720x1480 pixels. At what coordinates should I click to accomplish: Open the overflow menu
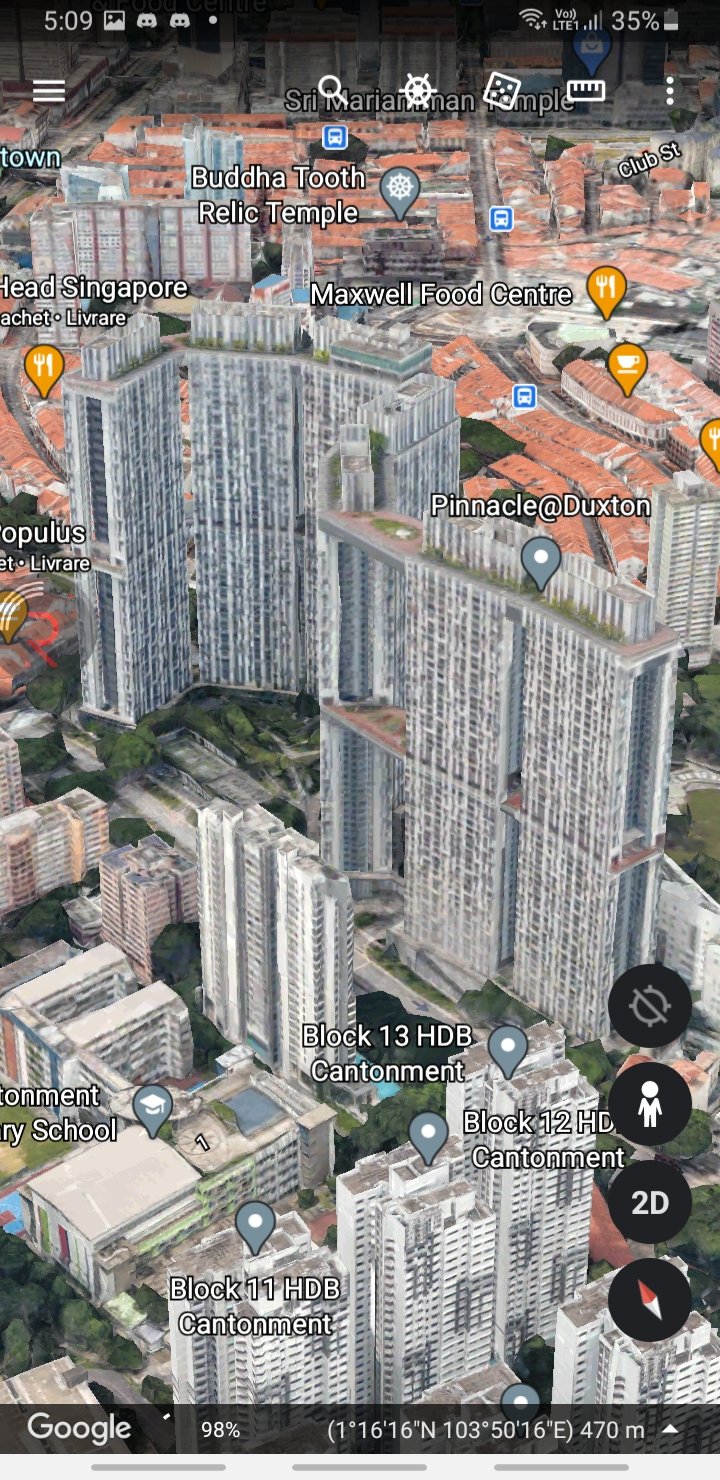click(x=670, y=91)
